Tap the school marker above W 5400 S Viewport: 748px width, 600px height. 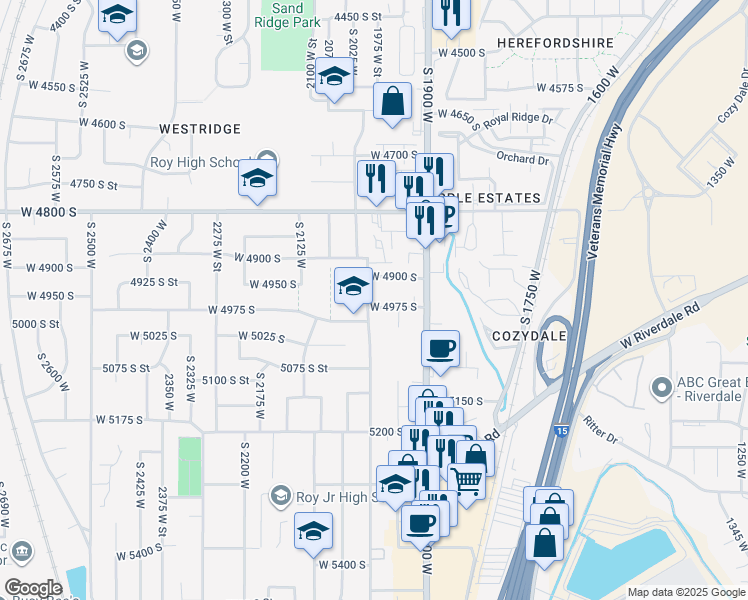pyautogui.click(x=314, y=530)
